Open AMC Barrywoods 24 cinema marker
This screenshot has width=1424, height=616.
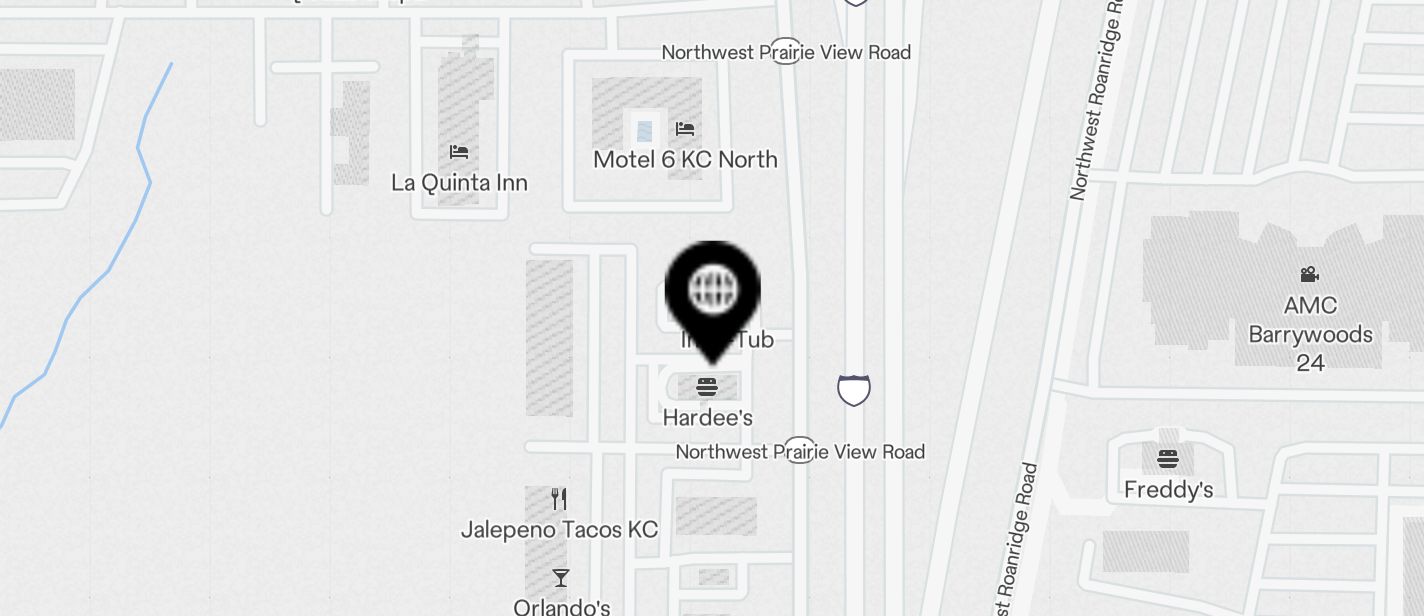[1308, 275]
